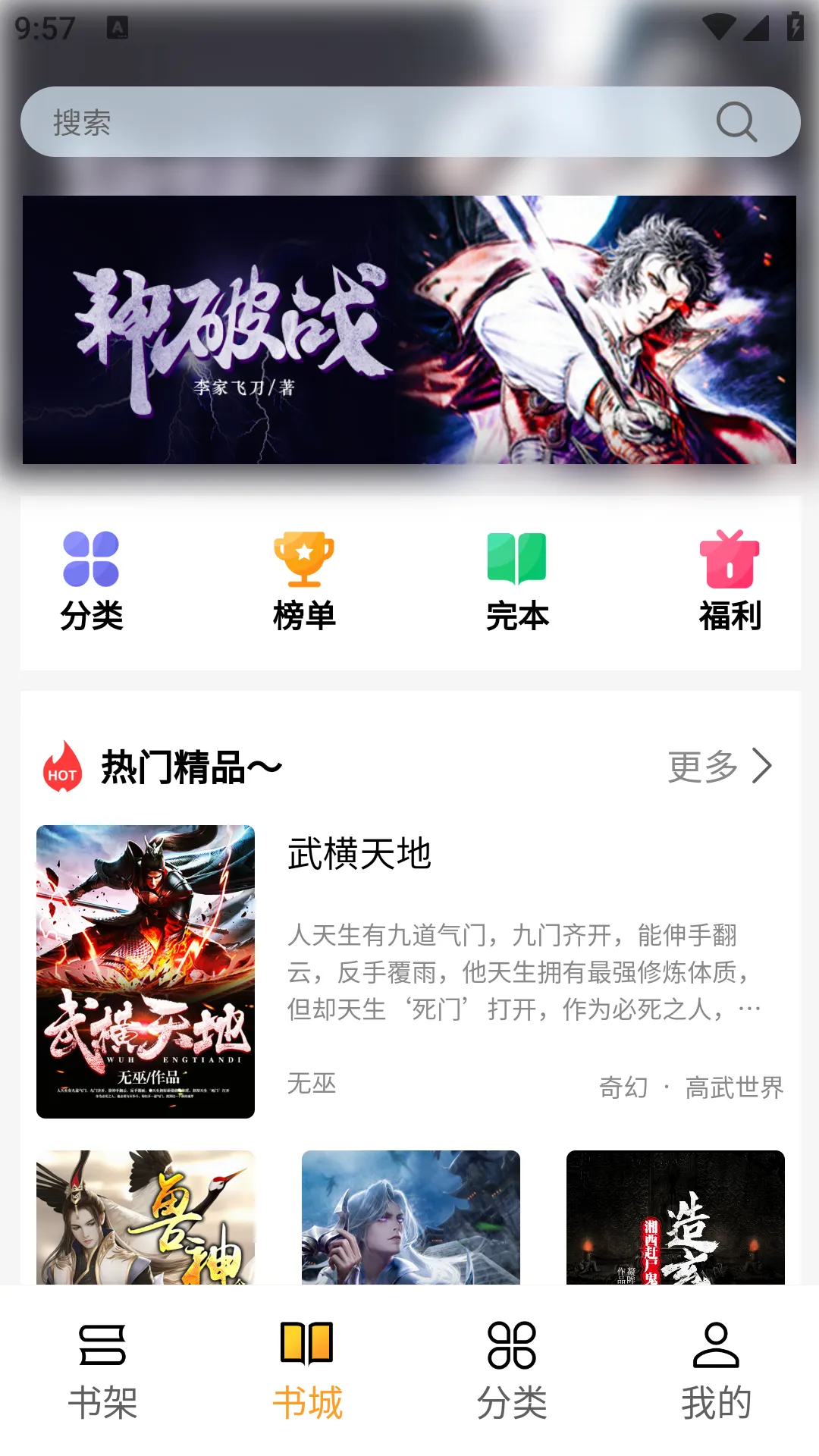Open the 分类 category icon
The image size is (819, 1456).
[89, 561]
